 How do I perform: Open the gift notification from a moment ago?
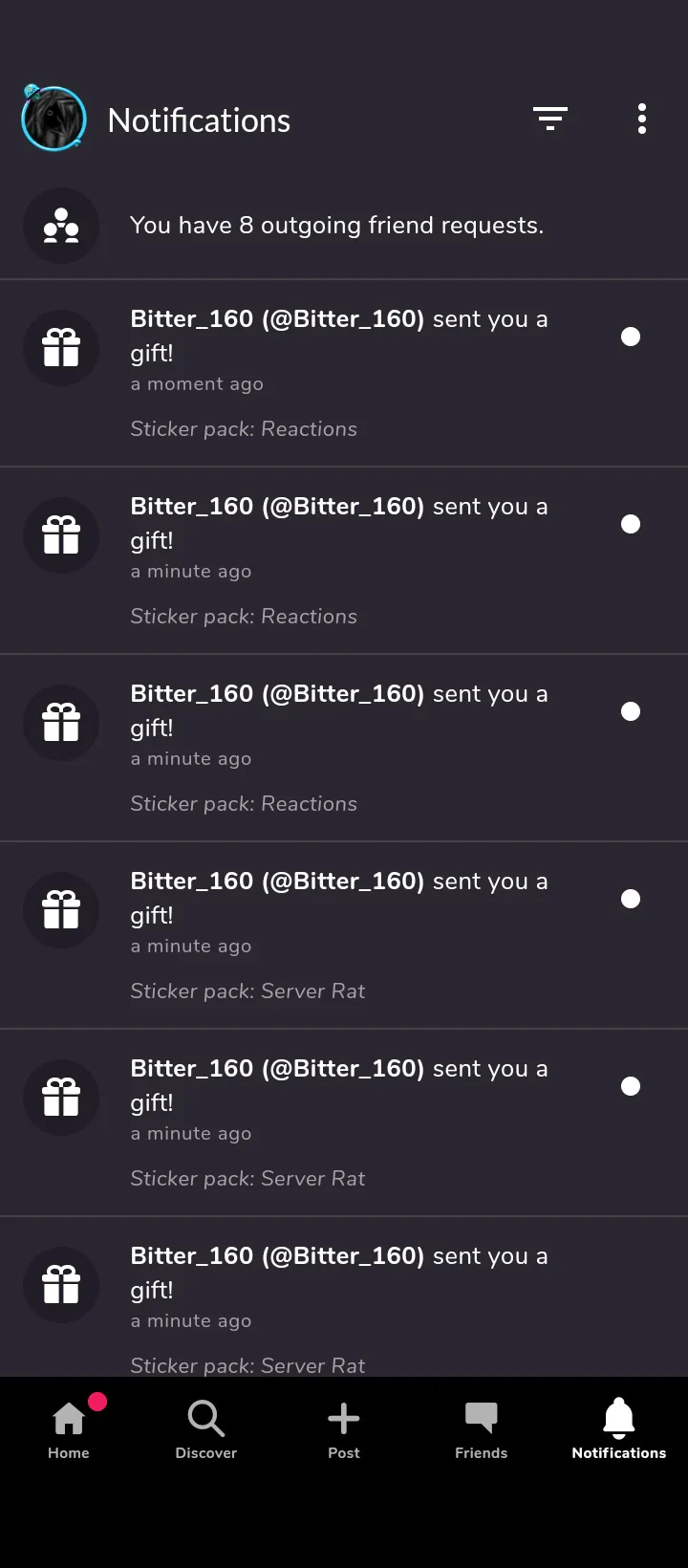pyautogui.click(x=338, y=373)
